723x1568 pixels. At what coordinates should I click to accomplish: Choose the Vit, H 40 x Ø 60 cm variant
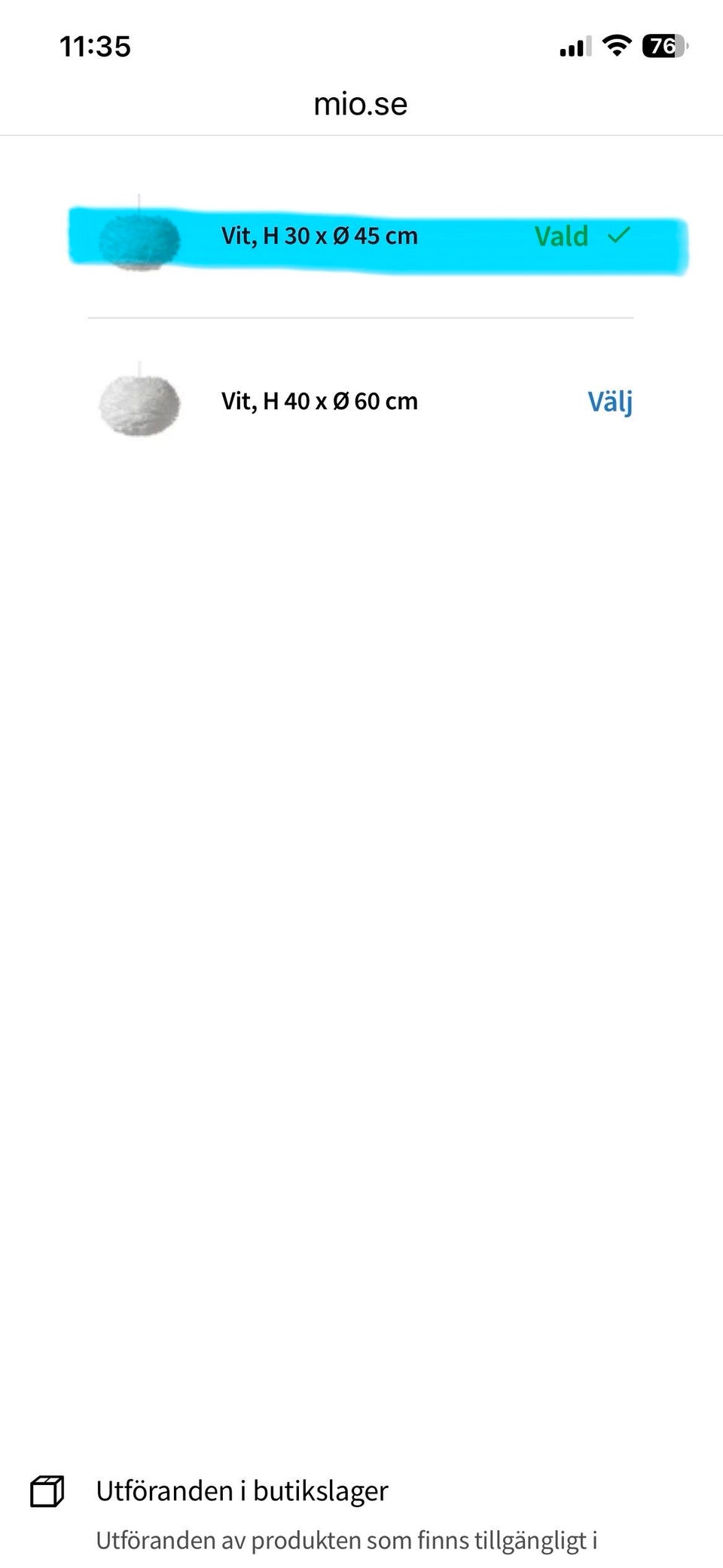609,402
